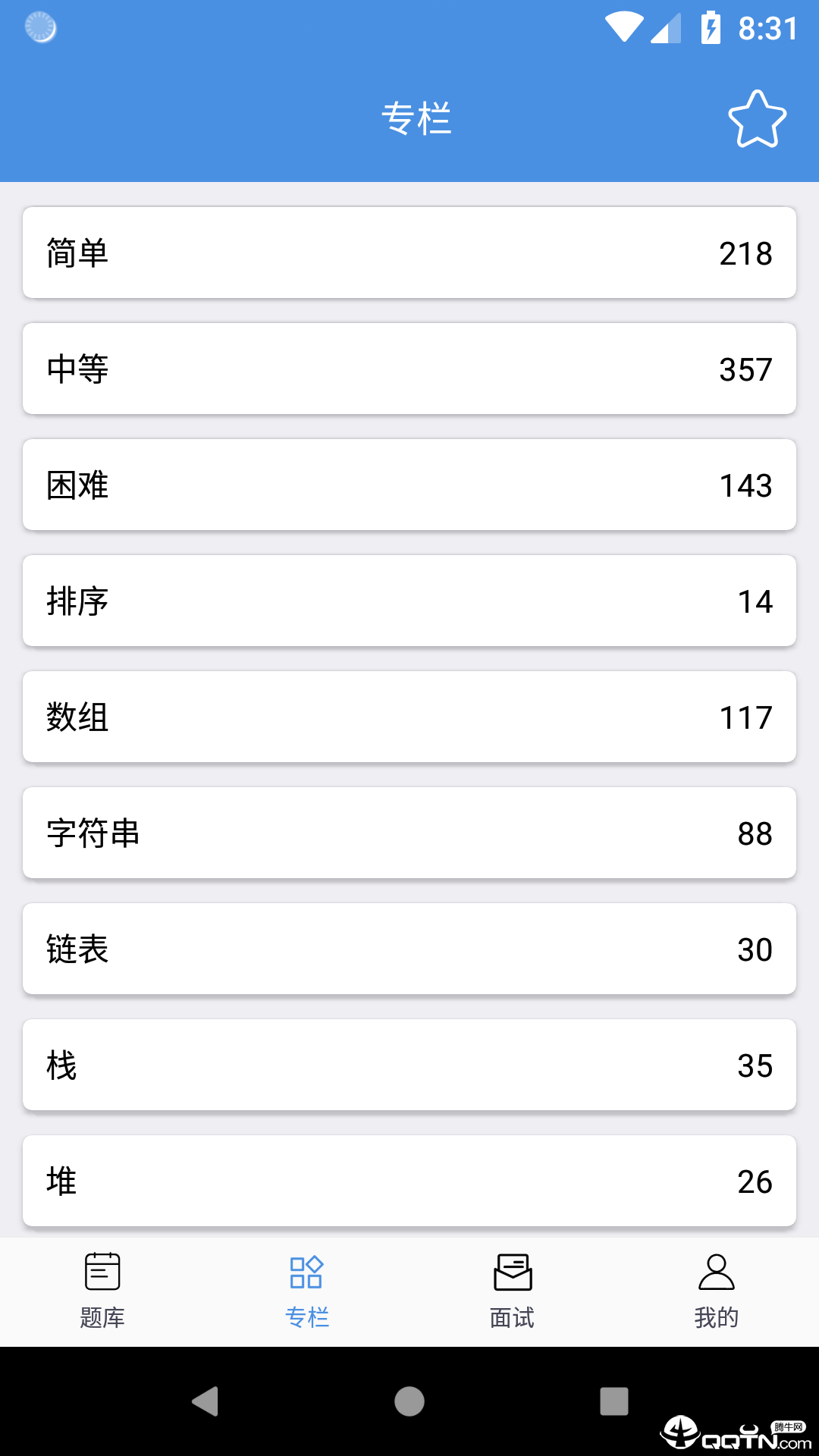View the 数组 topic list
819x1456 pixels.
coord(409,717)
